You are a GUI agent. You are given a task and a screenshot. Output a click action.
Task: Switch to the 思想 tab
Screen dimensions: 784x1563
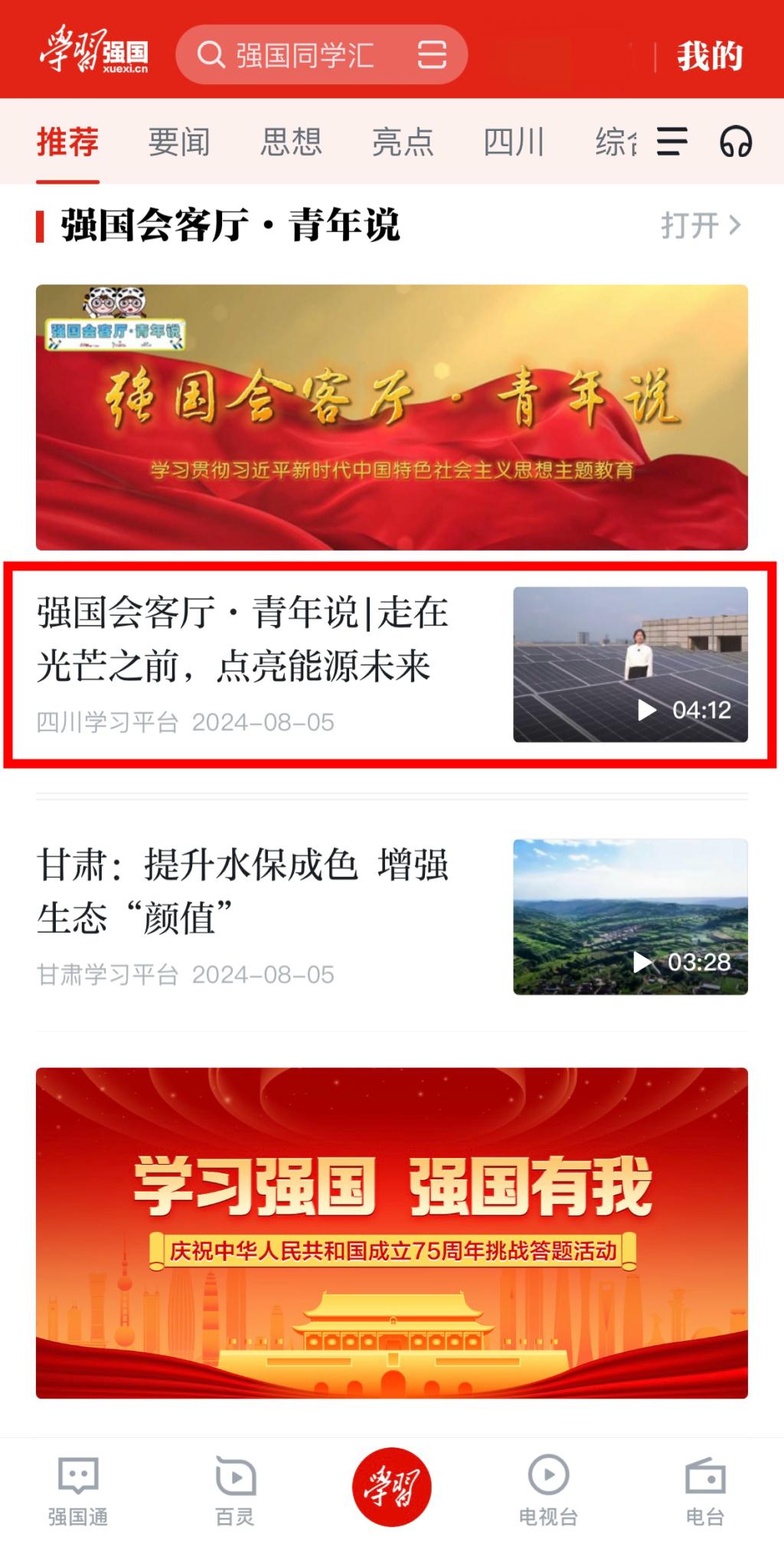(x=291, y=142)
